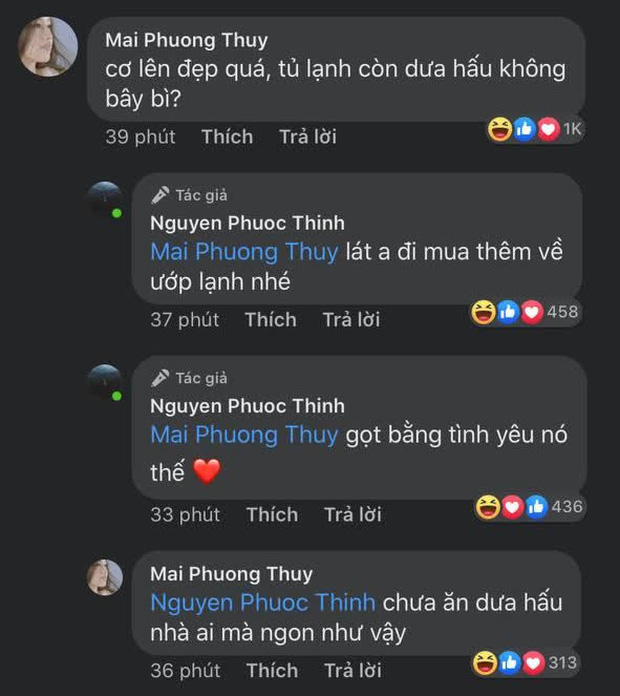
Task: Like the "cơ lên đẹp quá" comment
Action: tap(227, 136)
